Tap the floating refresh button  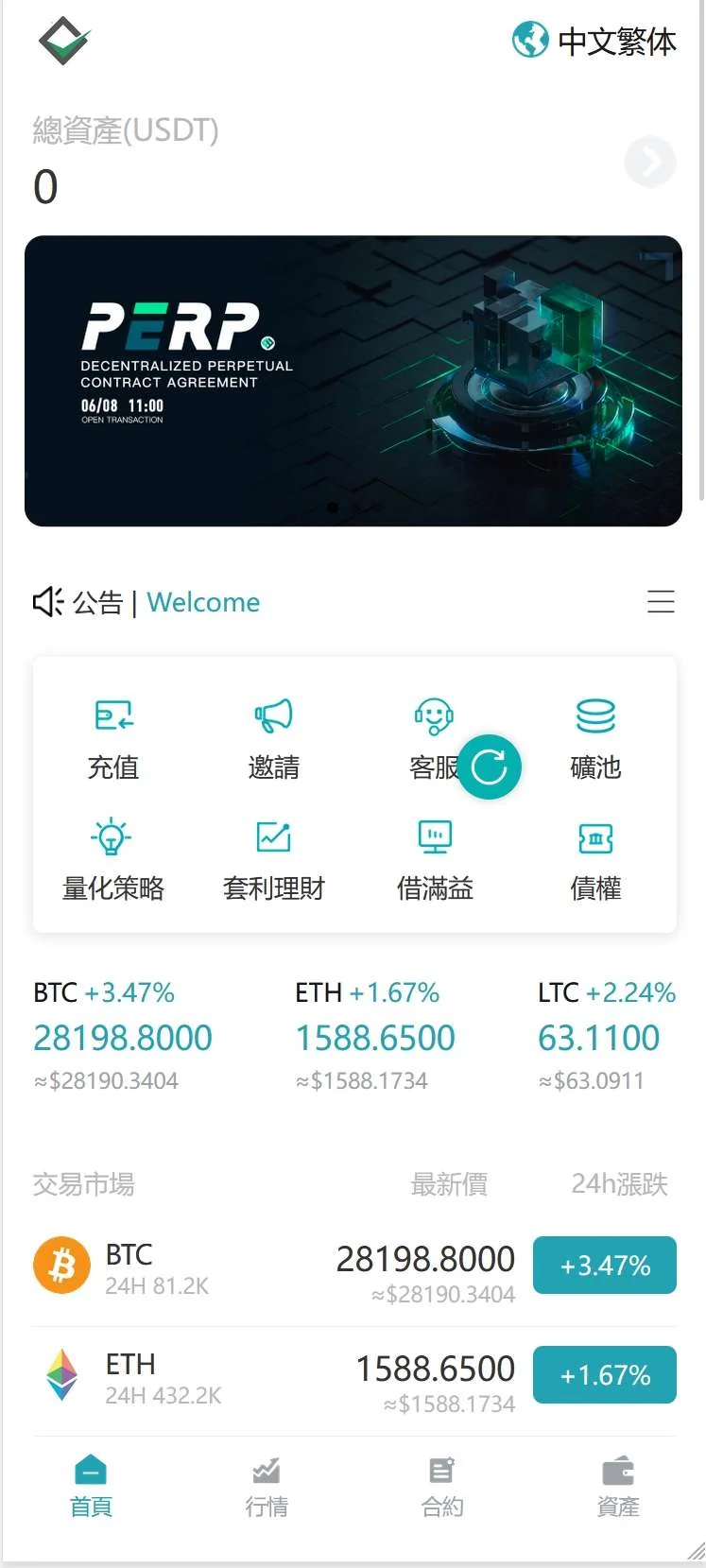tap(490, 767)
